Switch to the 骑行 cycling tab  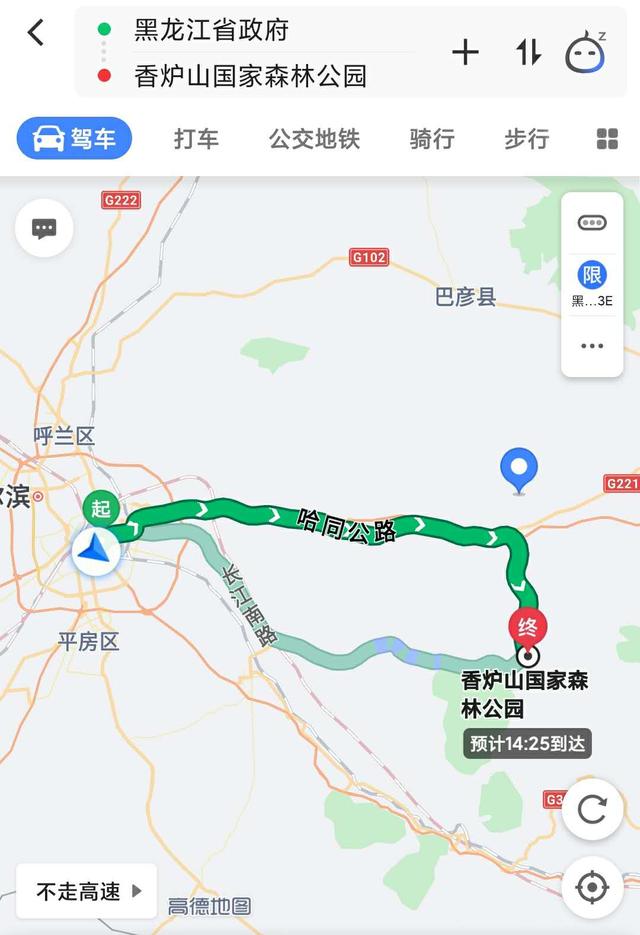(x=432, y=139)
